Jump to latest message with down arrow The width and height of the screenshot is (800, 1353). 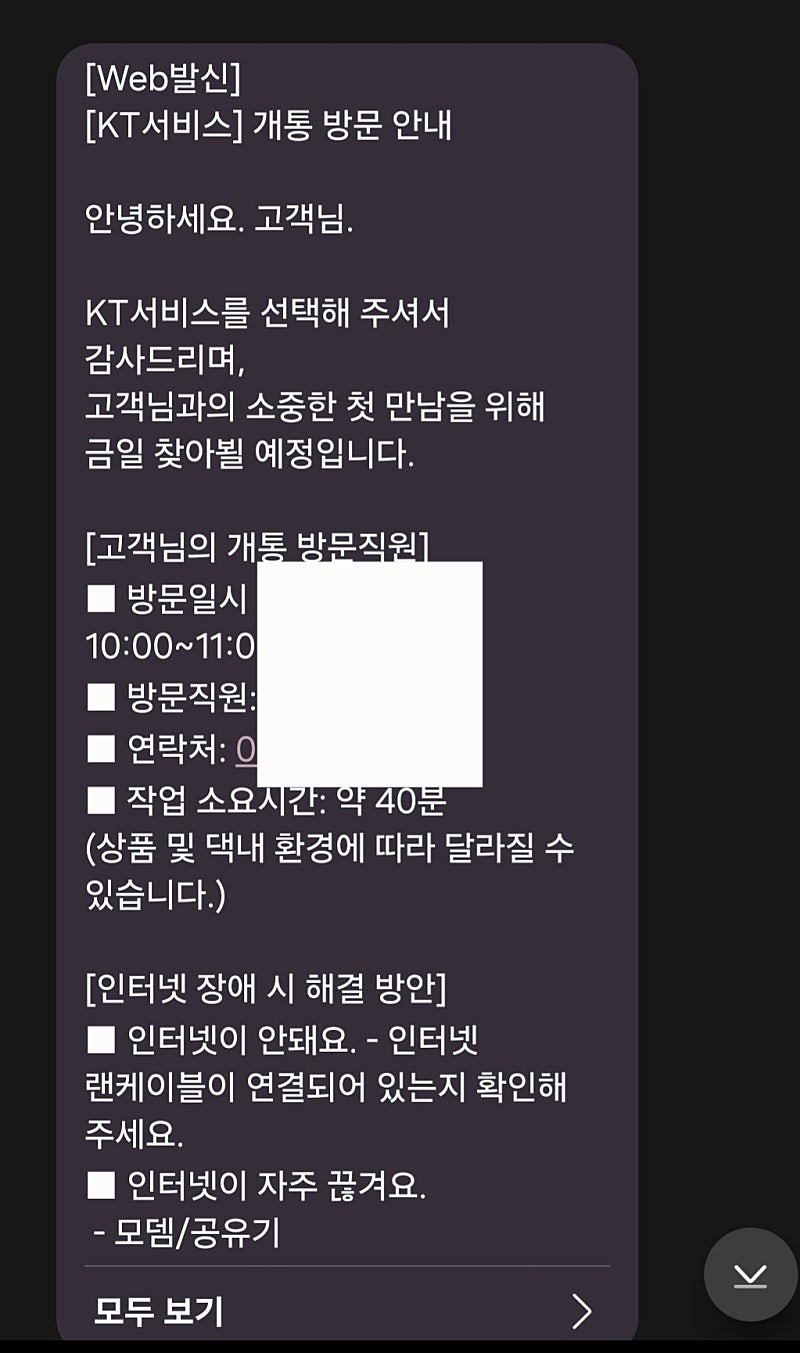tap(750, 1275)
